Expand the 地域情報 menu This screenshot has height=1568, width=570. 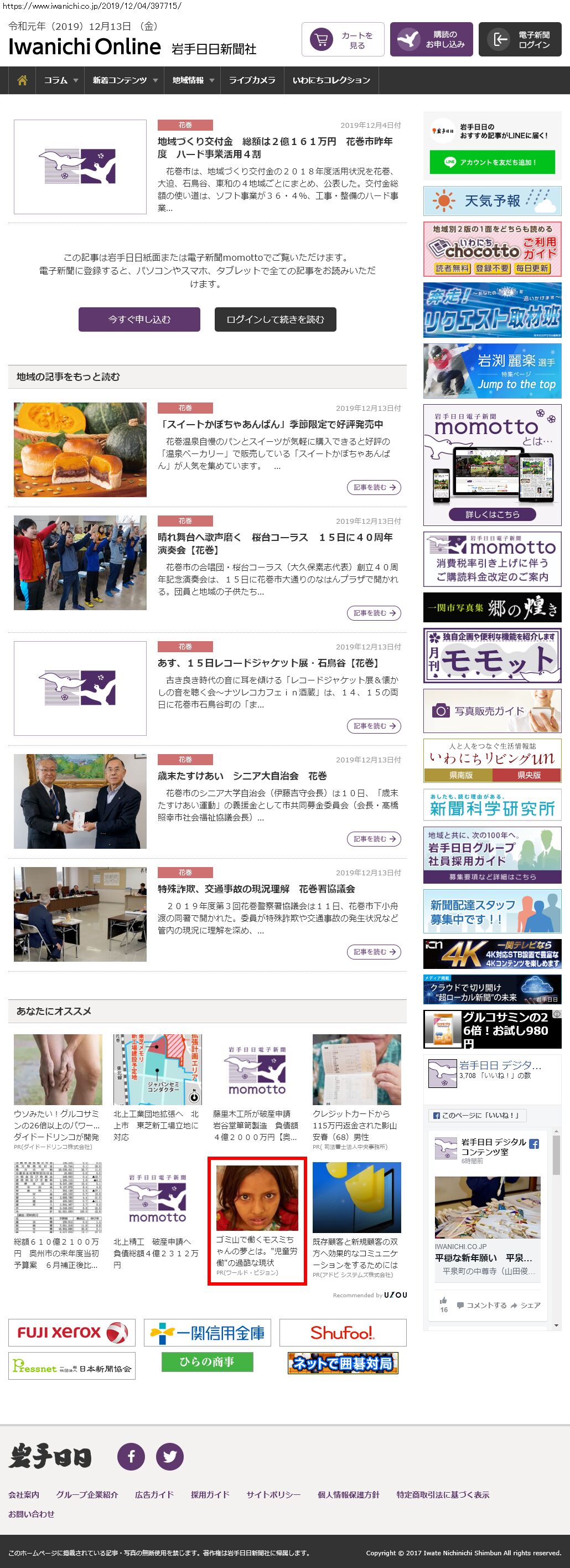tap(192, 80)
